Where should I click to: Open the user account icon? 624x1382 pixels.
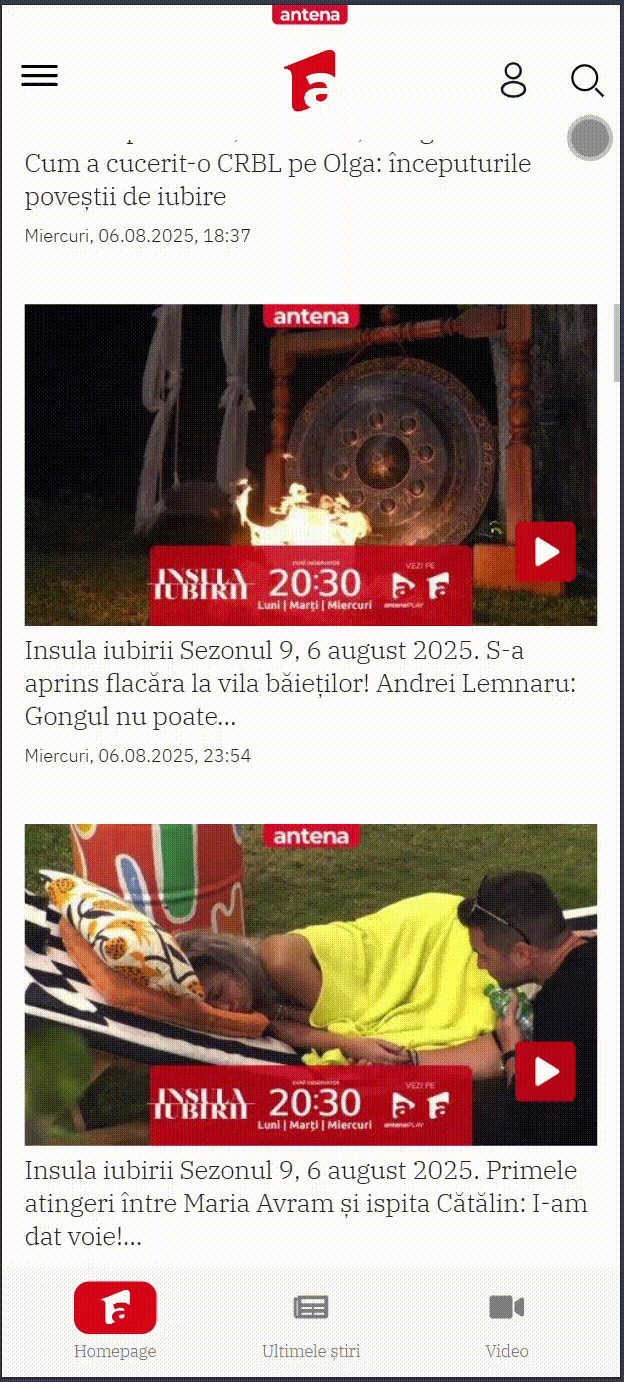[513, 80]
